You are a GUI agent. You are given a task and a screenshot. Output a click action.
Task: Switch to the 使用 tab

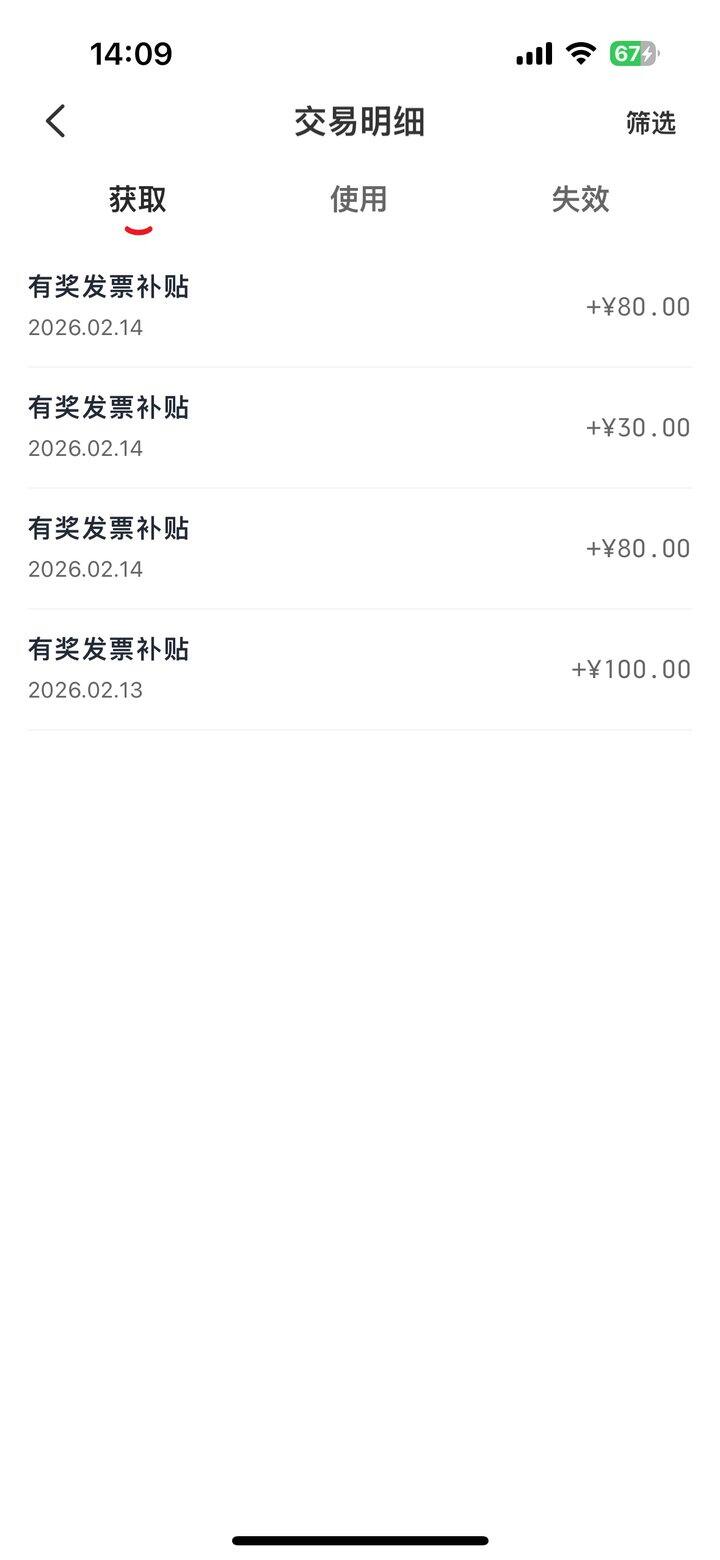coord(359,200)
